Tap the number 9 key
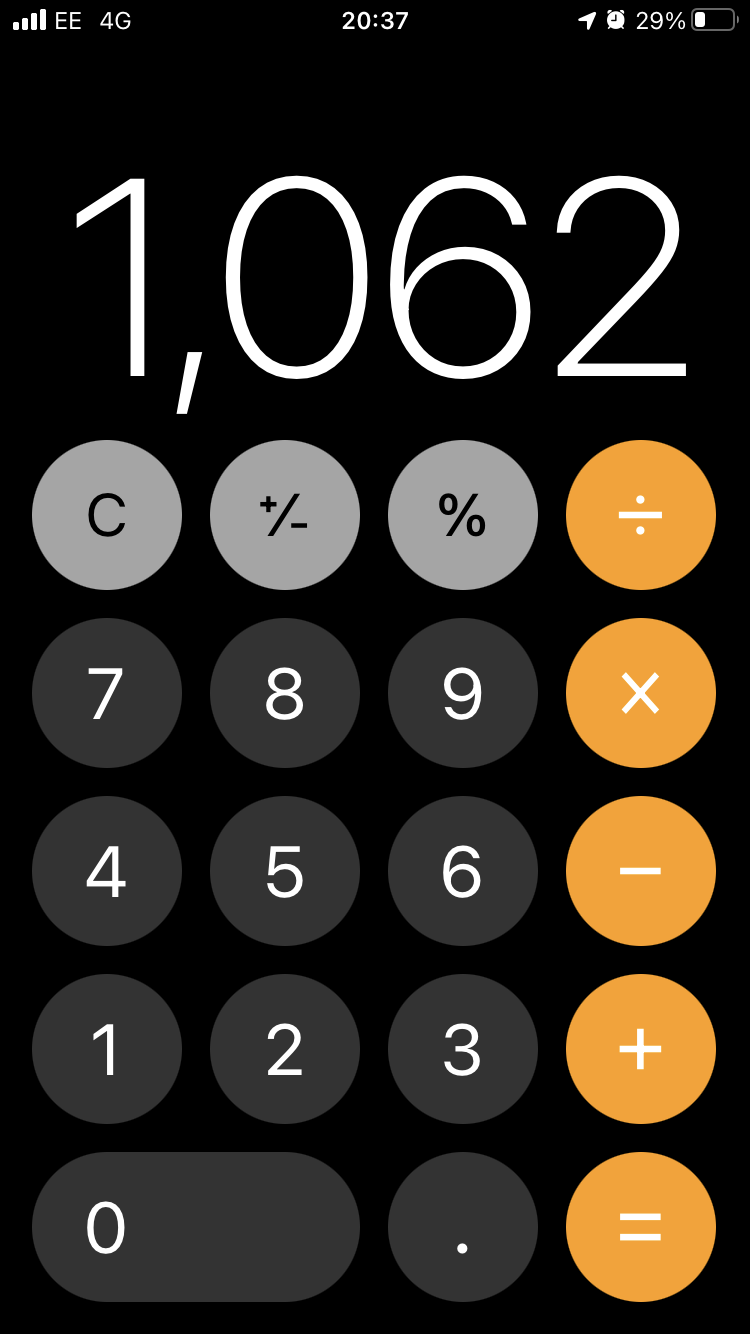 tap(462, 692)
